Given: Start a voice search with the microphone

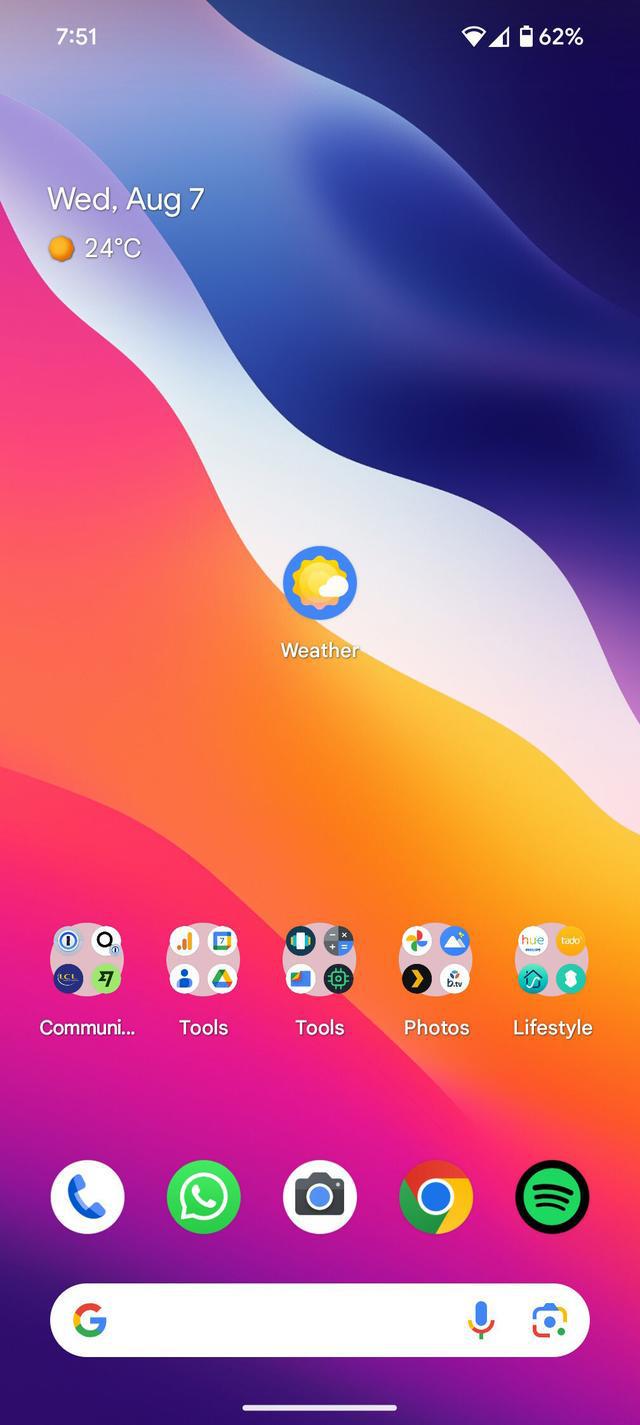Looking at the screenshot, I should (x=481, y=1321).
